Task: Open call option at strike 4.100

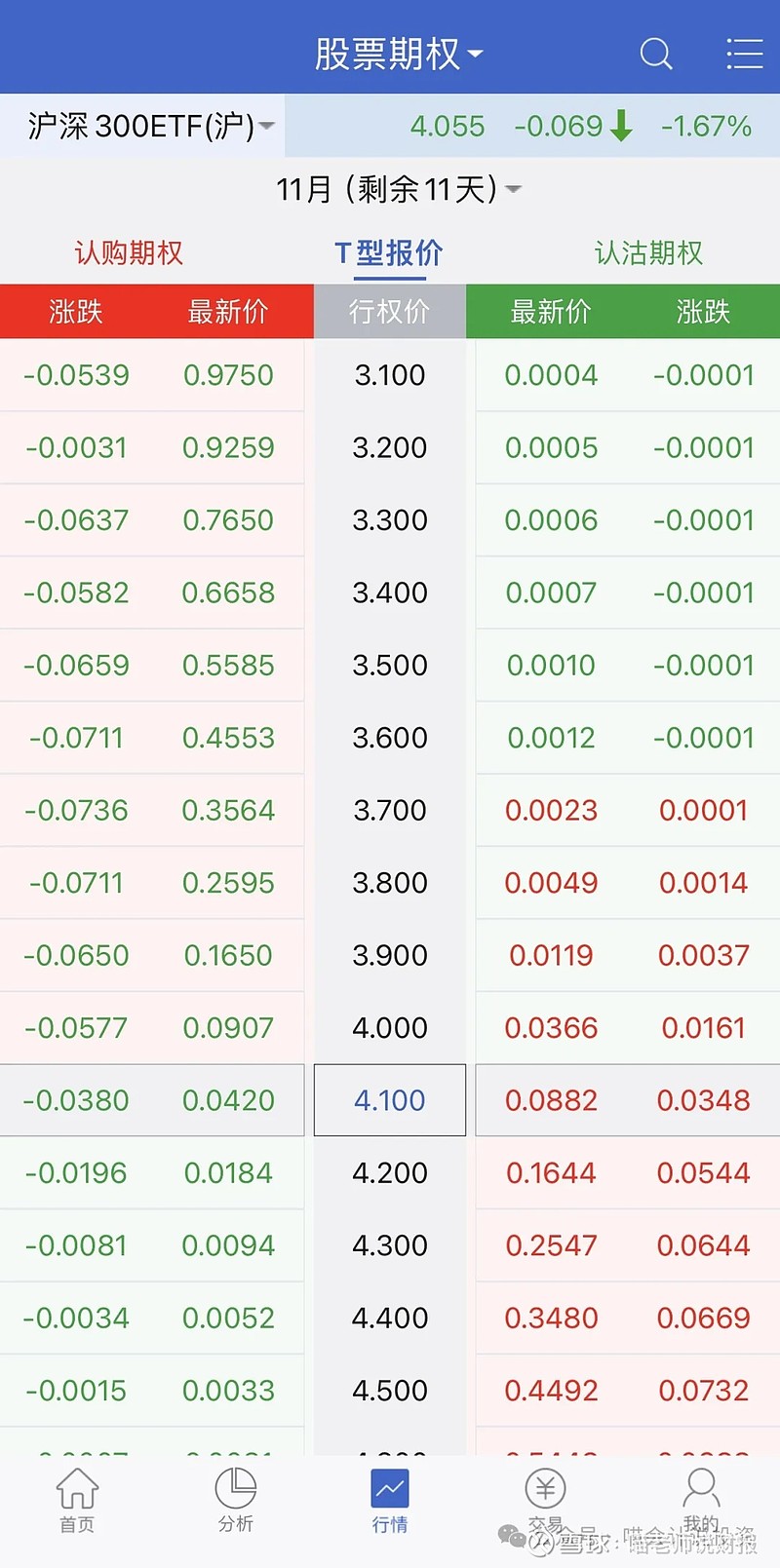Action: point(152,1100)
